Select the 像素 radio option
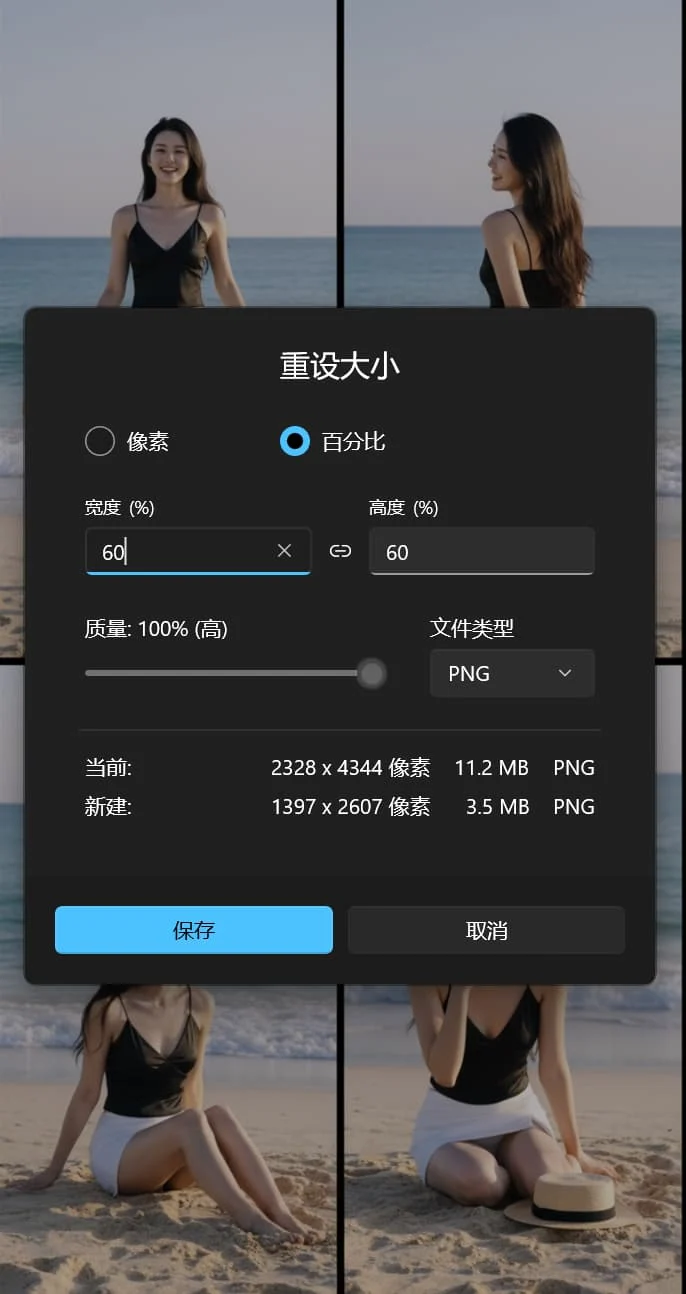The width and height of the screenshot is (686, 1294). [100, 441]
